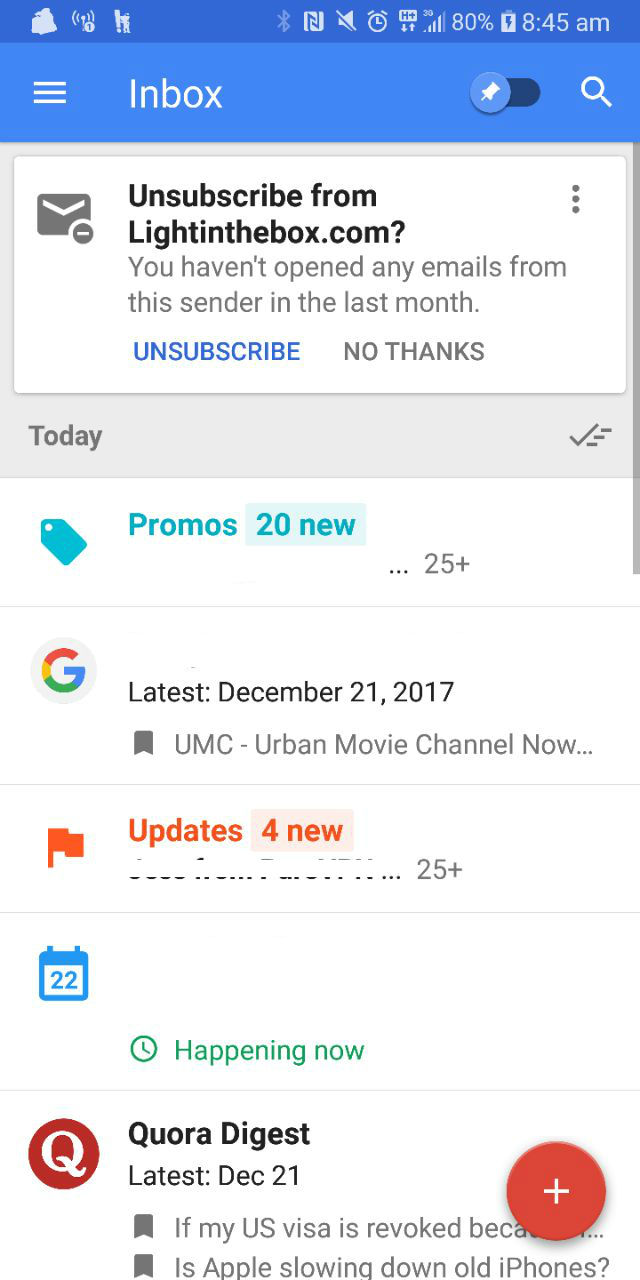Compose a new email
The height and width of the screenshot is (1280, 640).
pyautogui.click(x=556, y=1191)
